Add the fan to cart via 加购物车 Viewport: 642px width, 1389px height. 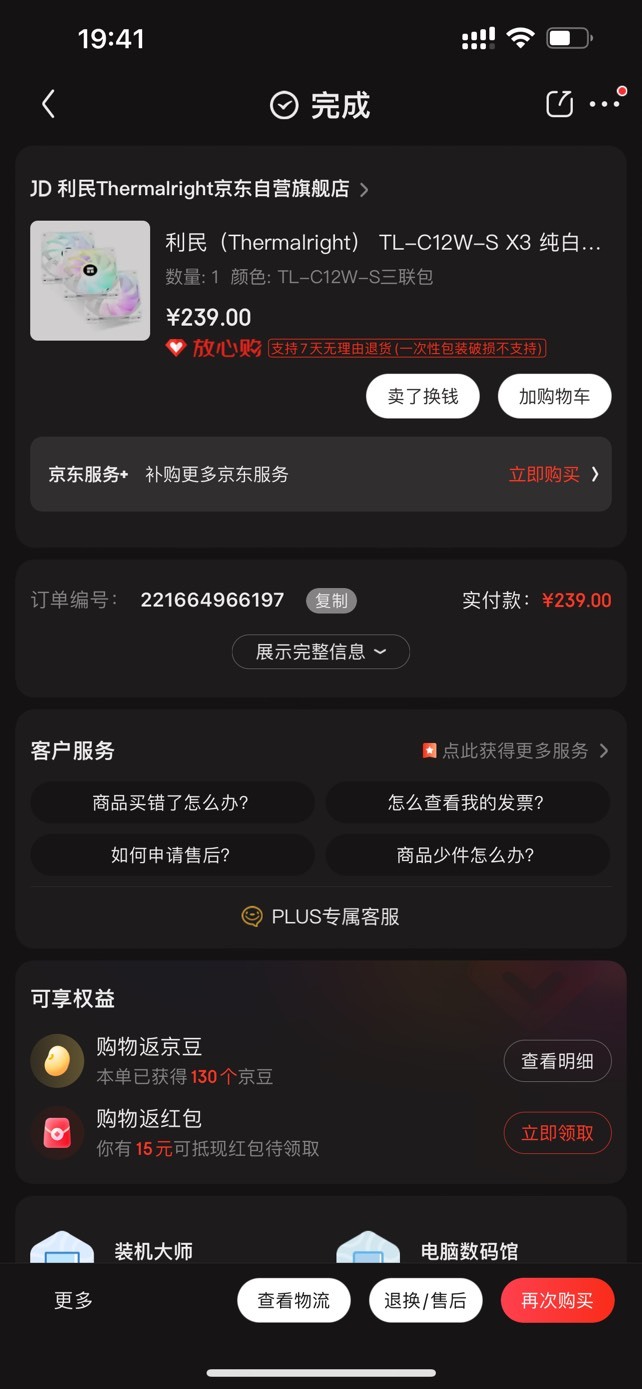(x=554, y=396)
